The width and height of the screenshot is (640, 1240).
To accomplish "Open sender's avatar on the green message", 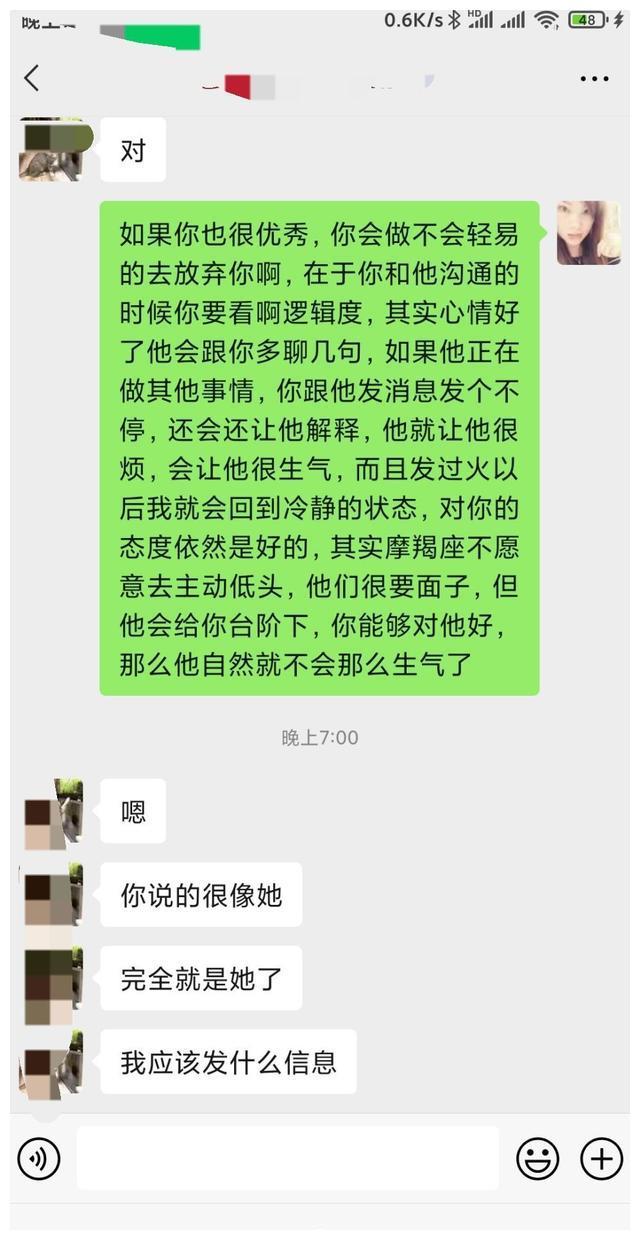I will coord(588,233).
